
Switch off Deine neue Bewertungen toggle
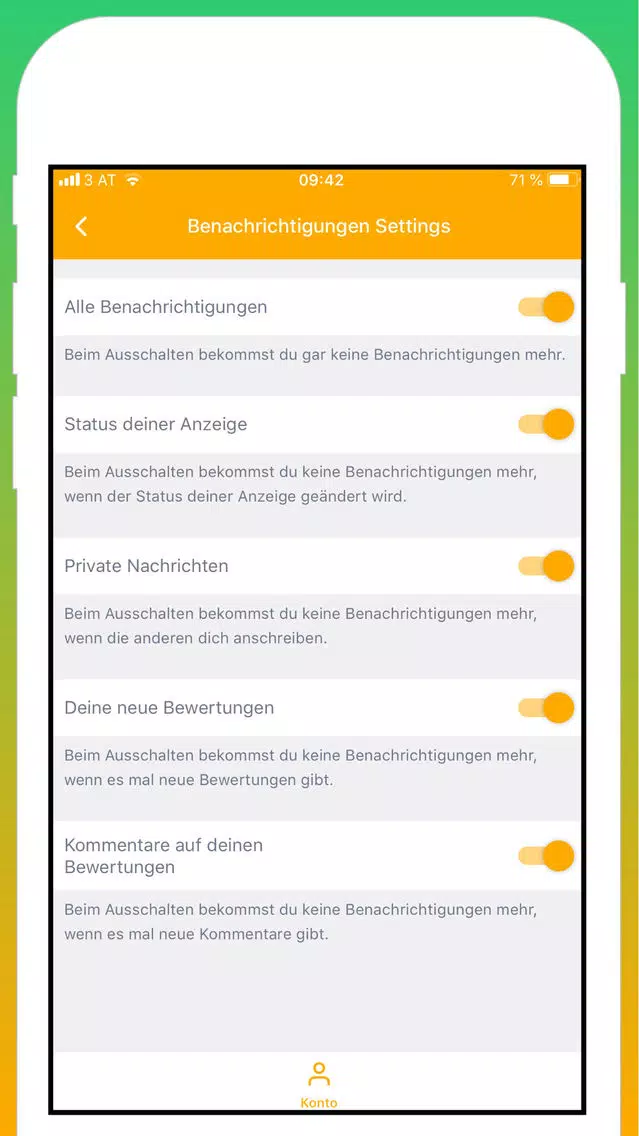tap(546, 708)
